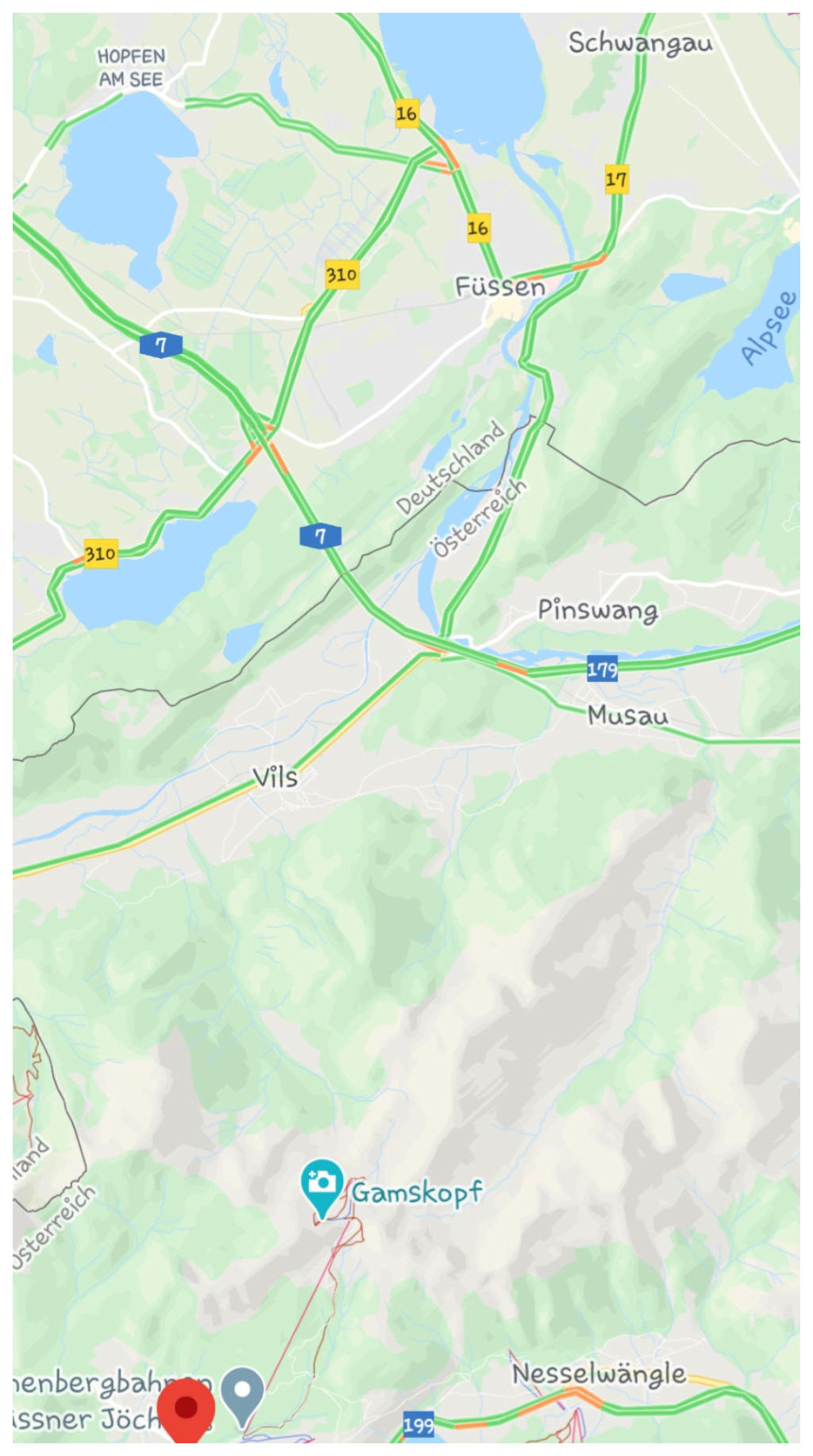This screenshot has width=813, height=1456.
Task: Open the Gamskopf photo spot marker
Action: point(322,1184)
